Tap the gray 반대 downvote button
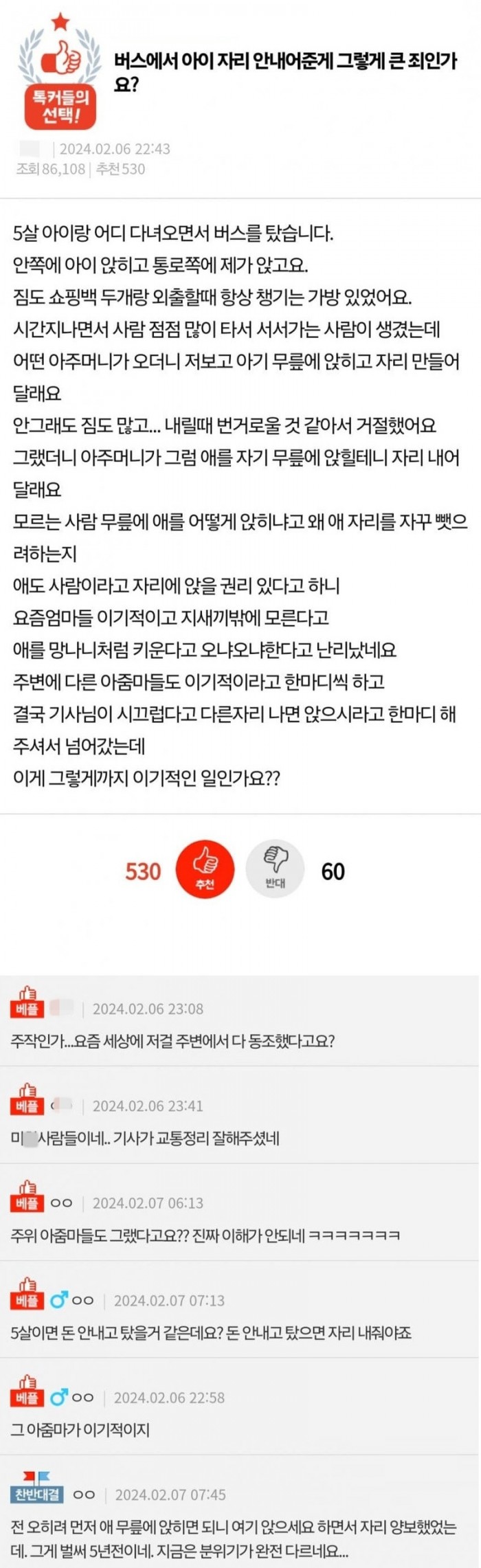481x1568 pixels. 275,869
